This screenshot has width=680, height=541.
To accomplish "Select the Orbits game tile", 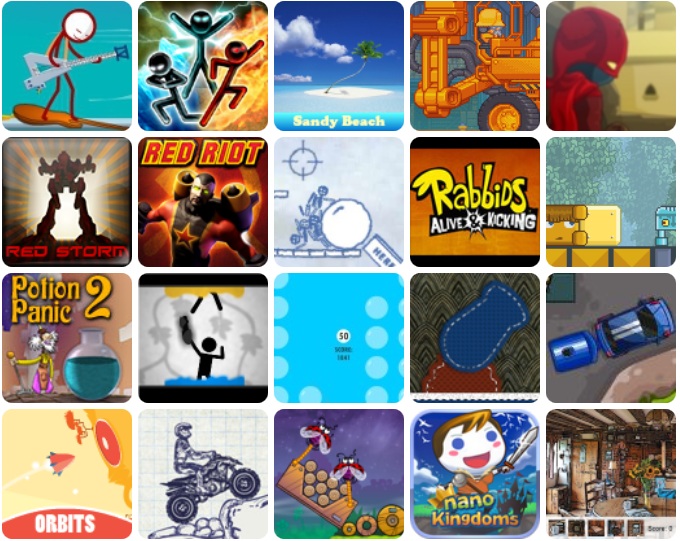I will tap(67, 474).
